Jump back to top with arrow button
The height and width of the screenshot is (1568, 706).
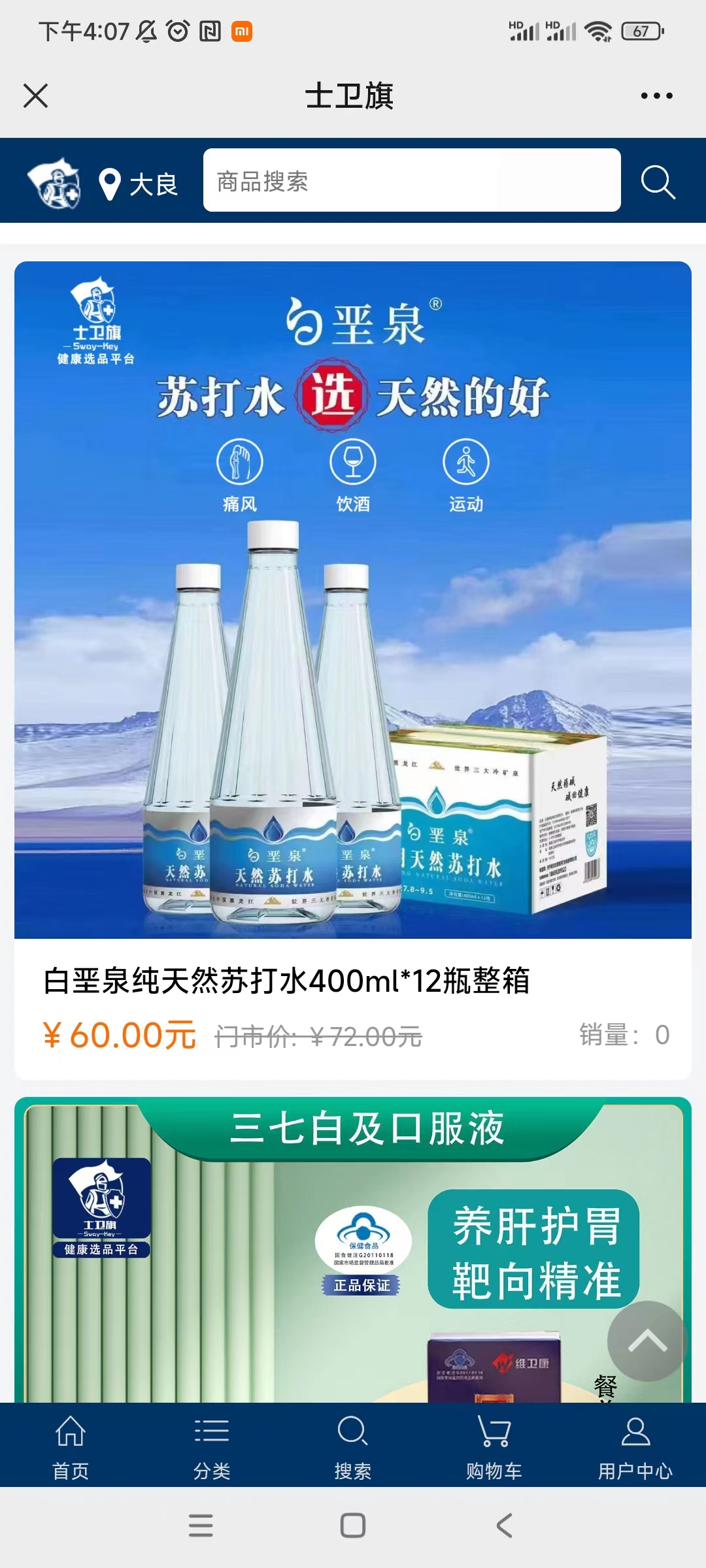pyautogui.click(x=647, y=1341)
